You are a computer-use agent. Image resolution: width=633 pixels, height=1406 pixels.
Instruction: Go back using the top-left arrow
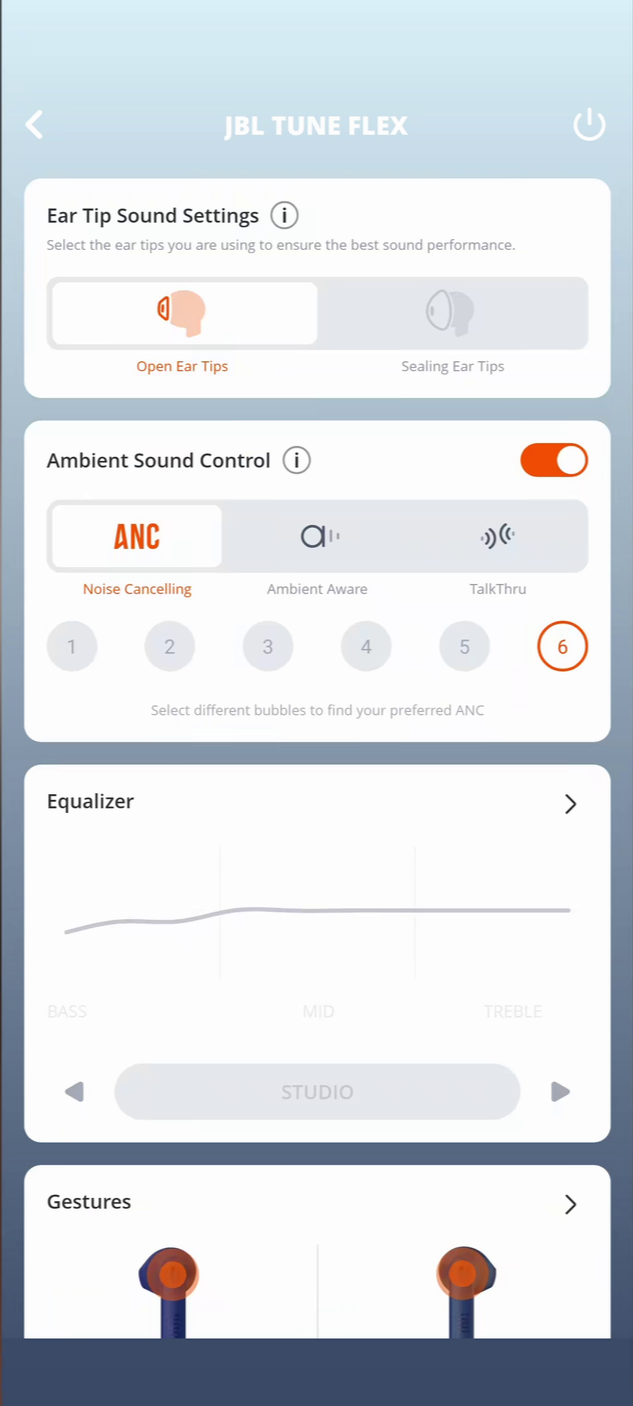[x=35, y=125]
